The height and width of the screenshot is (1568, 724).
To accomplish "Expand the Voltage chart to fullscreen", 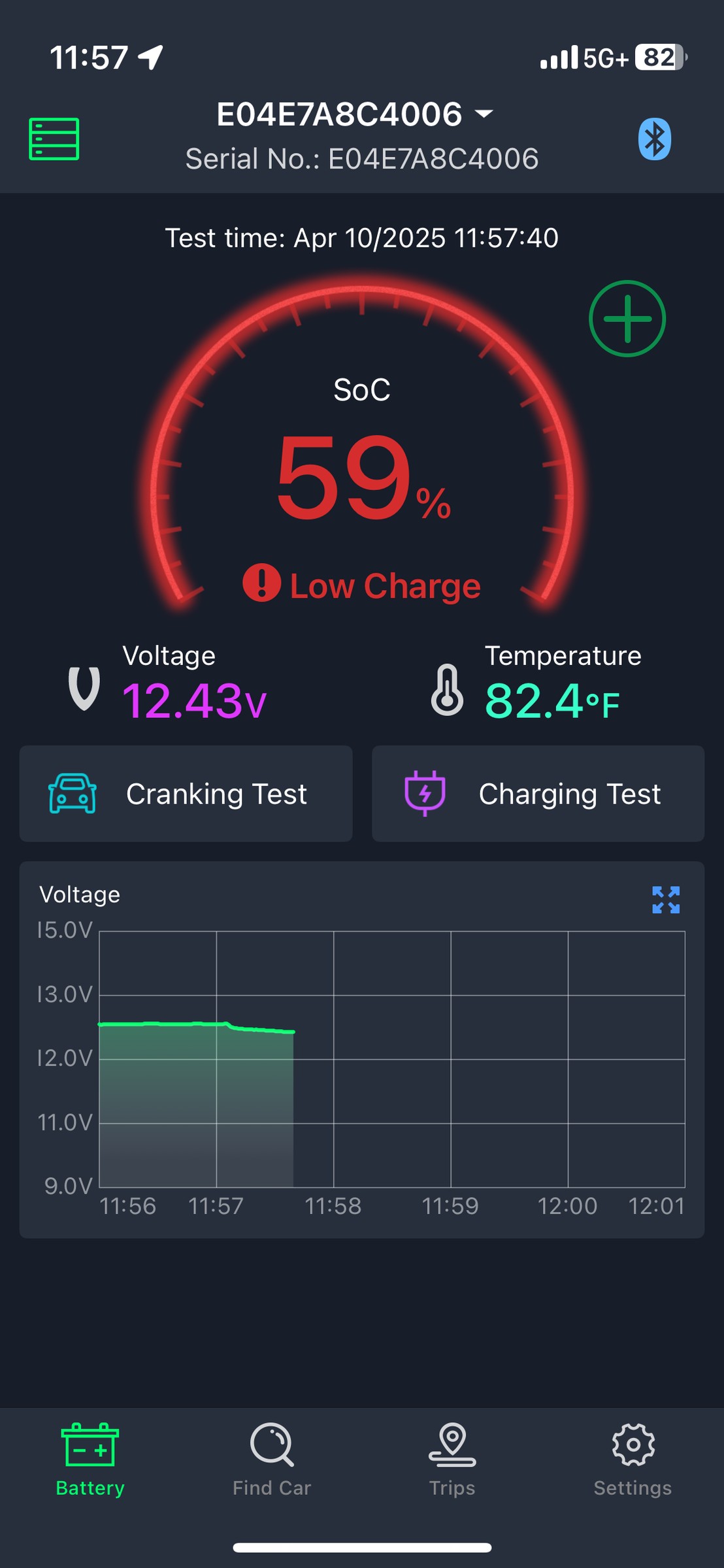I will tap(666, 900).
